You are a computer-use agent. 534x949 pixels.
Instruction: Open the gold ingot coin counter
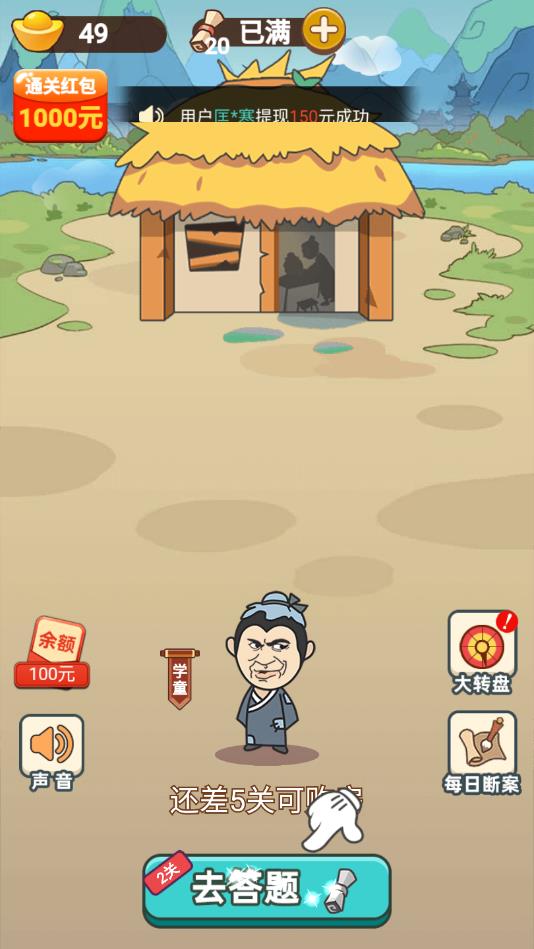(x=89, y=33)
